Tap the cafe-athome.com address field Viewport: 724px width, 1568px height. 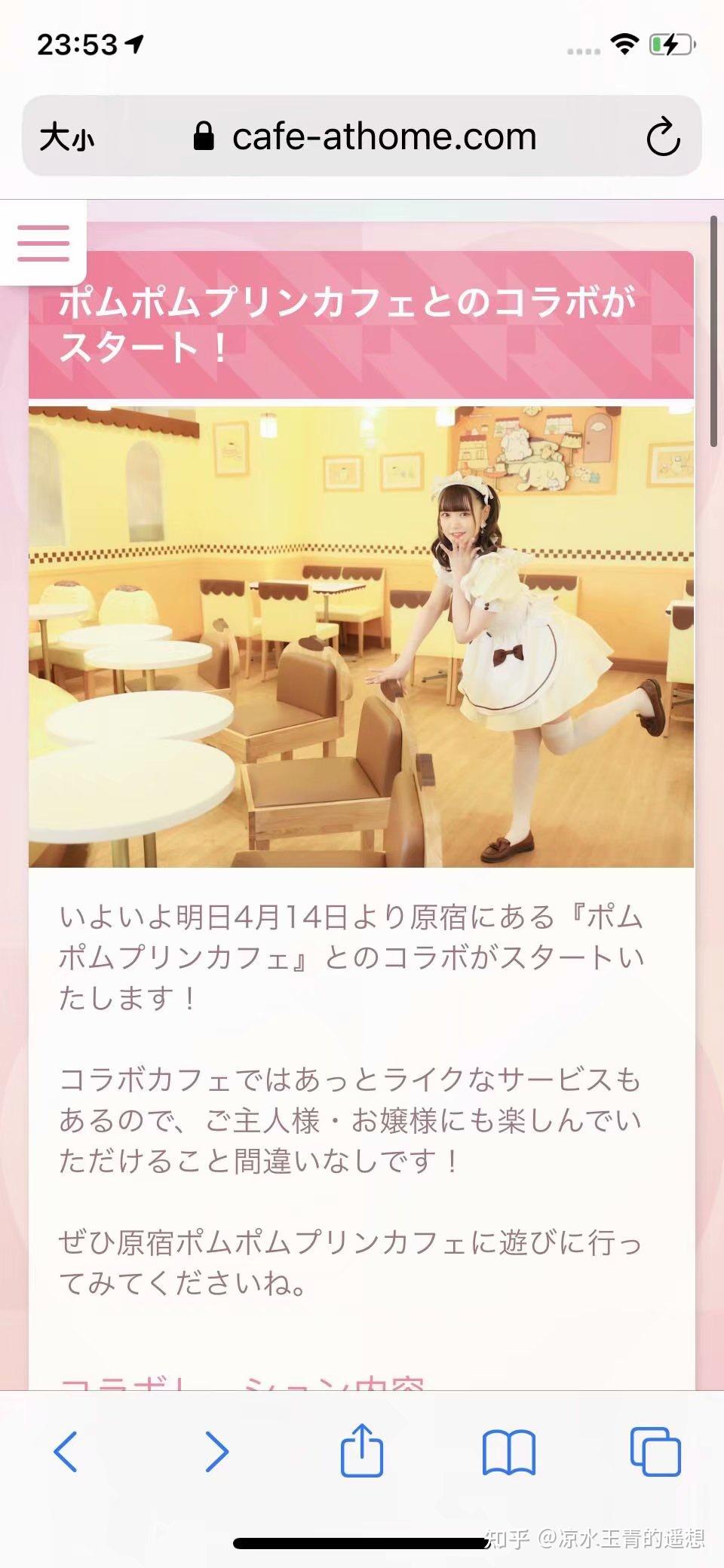point(365,137)
